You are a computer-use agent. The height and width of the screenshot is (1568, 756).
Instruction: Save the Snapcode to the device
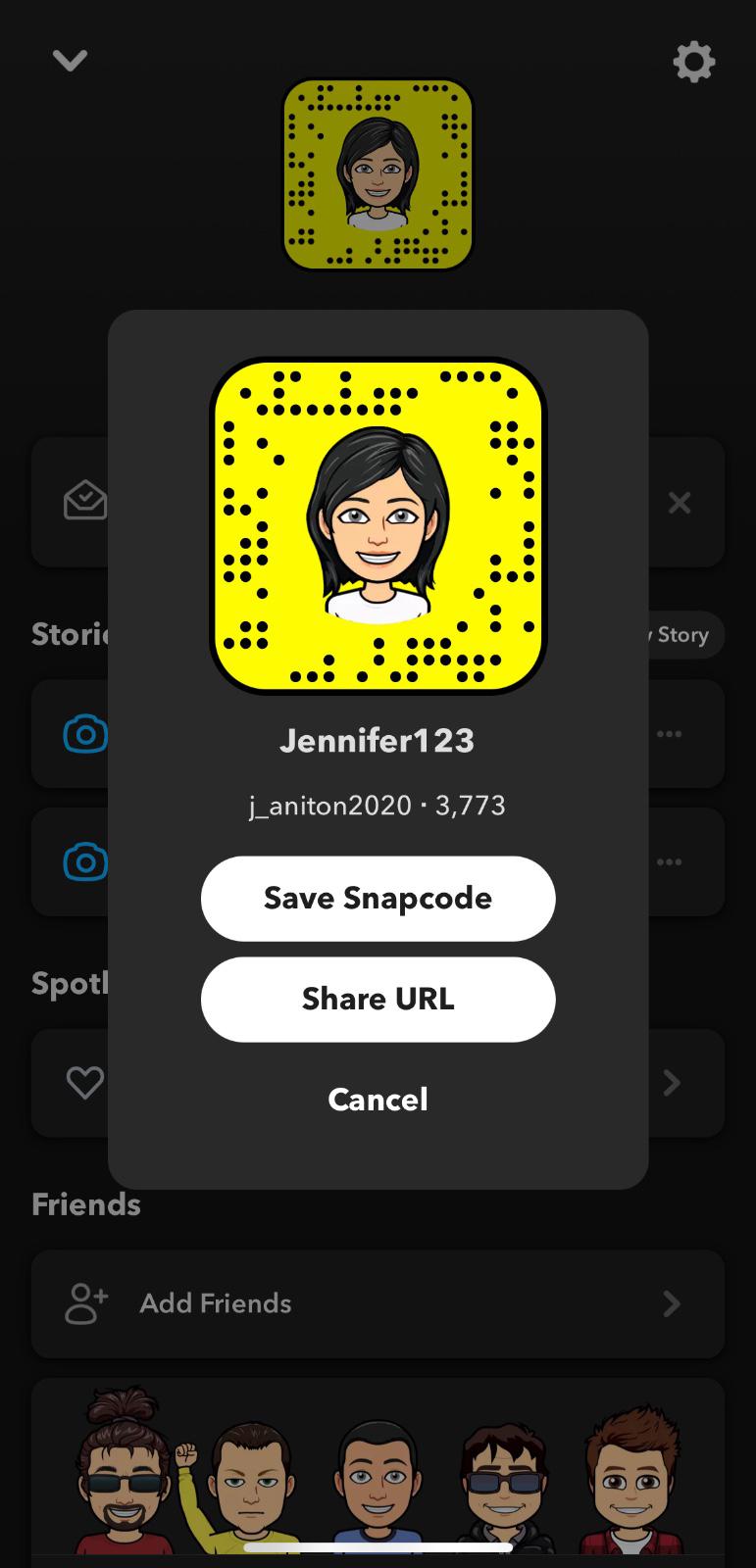click(378, 899)
